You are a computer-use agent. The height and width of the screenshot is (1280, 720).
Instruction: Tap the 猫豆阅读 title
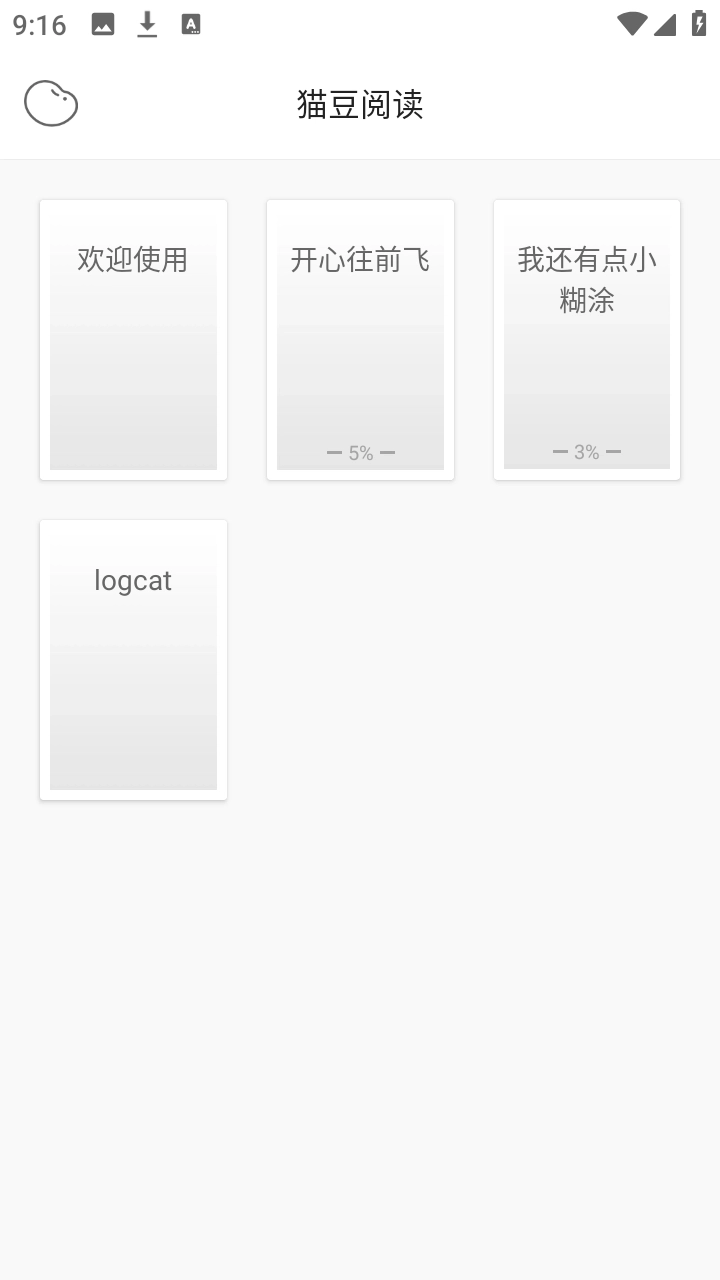click(362, 104)
